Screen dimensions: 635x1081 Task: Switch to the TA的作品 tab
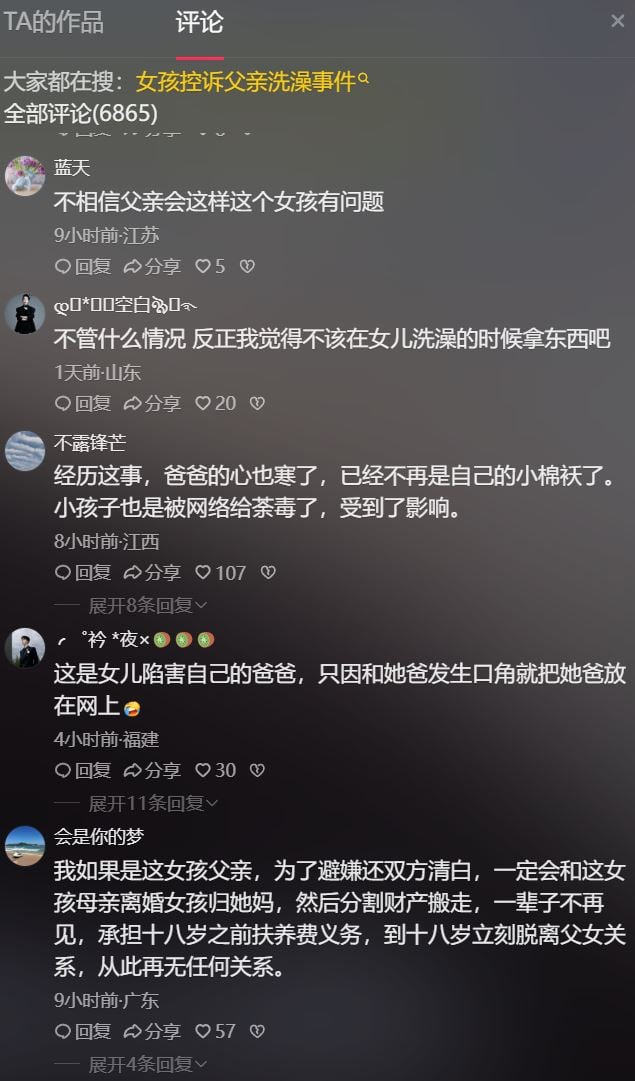click(x=54, y=22)
